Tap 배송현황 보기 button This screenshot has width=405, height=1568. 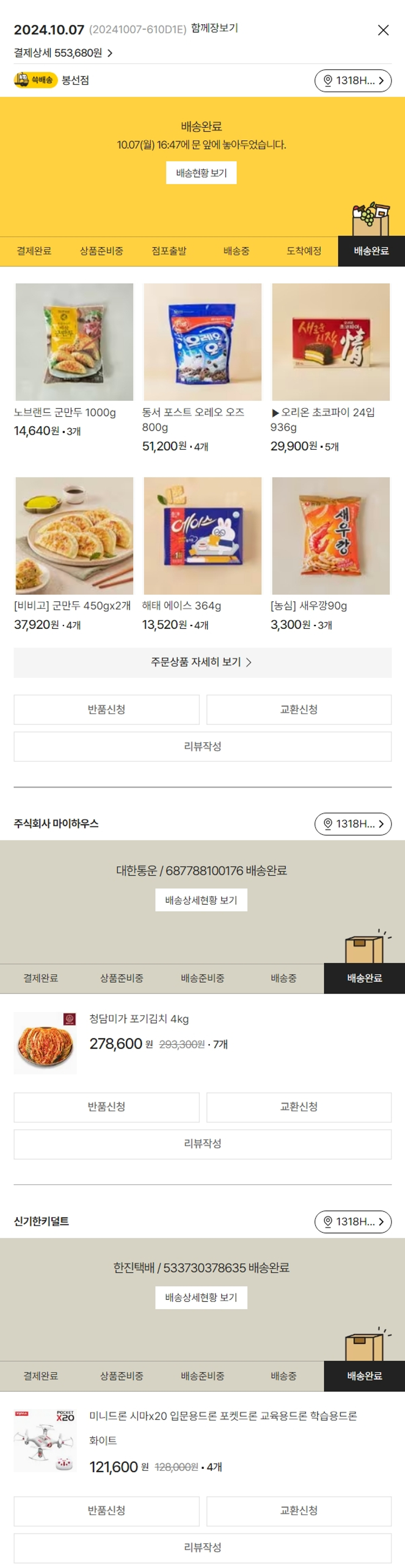tap(201, 173)
